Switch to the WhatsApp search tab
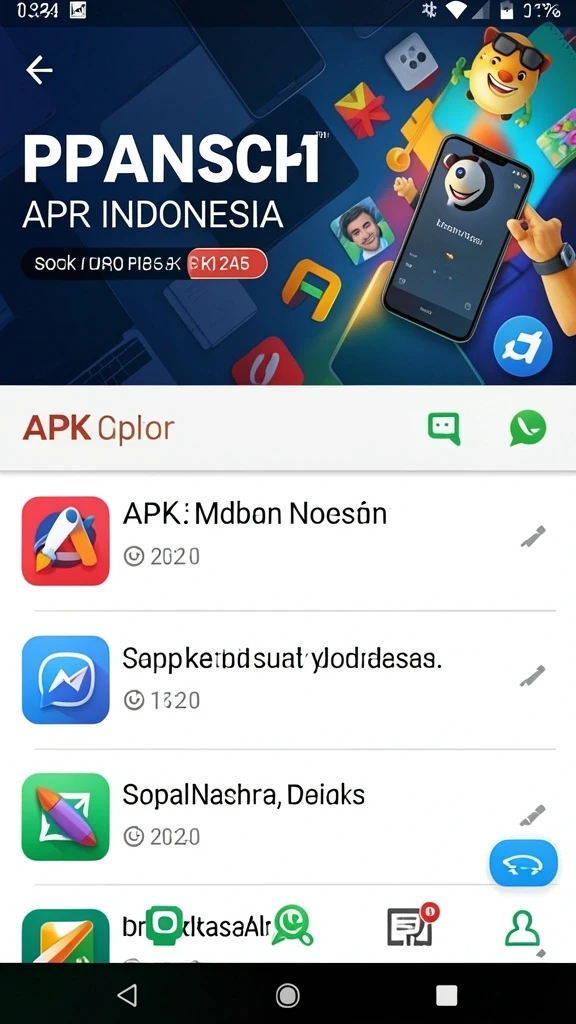 [x=292, y=925]
